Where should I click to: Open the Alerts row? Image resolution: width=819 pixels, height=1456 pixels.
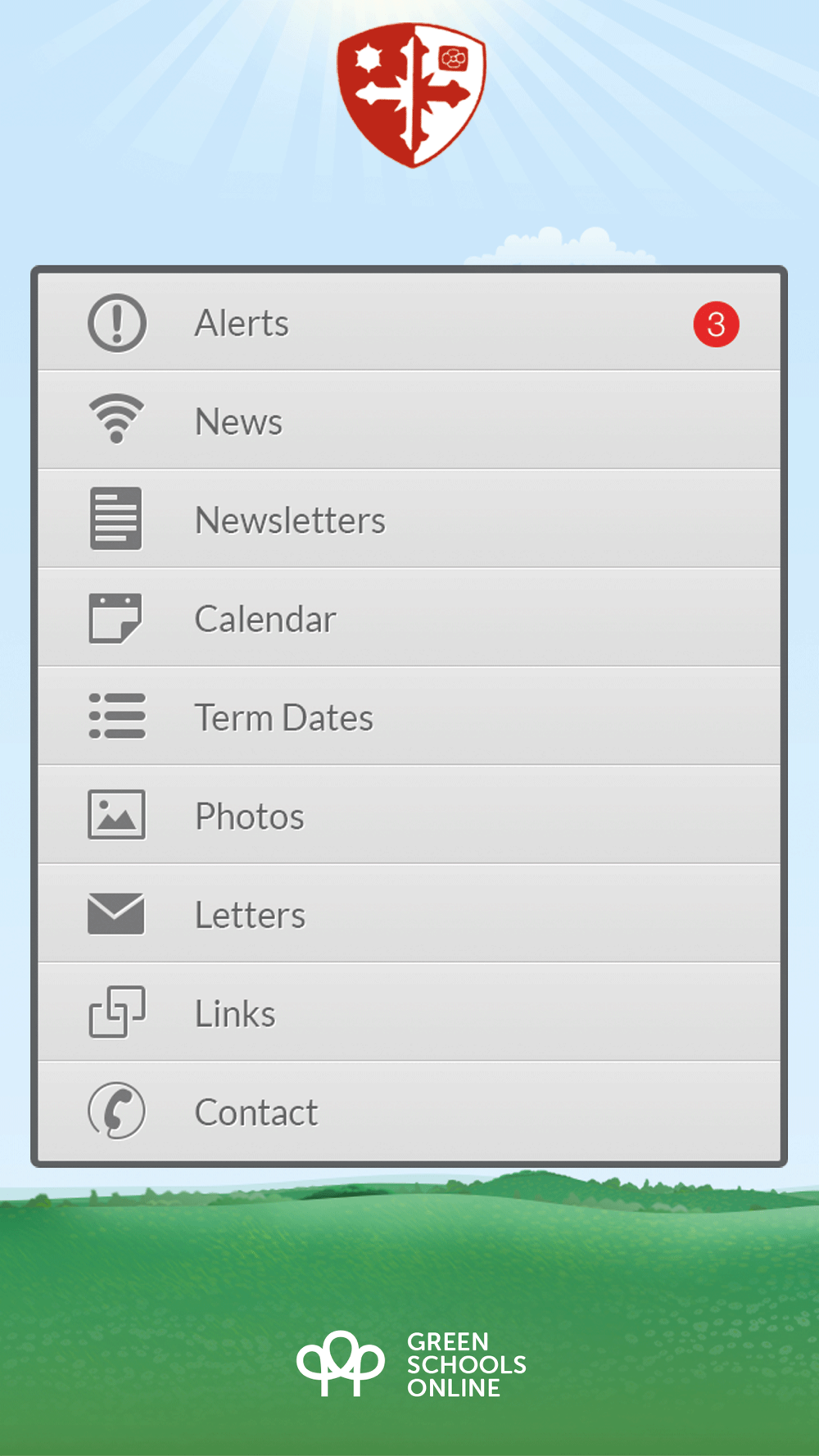(409, 322)
